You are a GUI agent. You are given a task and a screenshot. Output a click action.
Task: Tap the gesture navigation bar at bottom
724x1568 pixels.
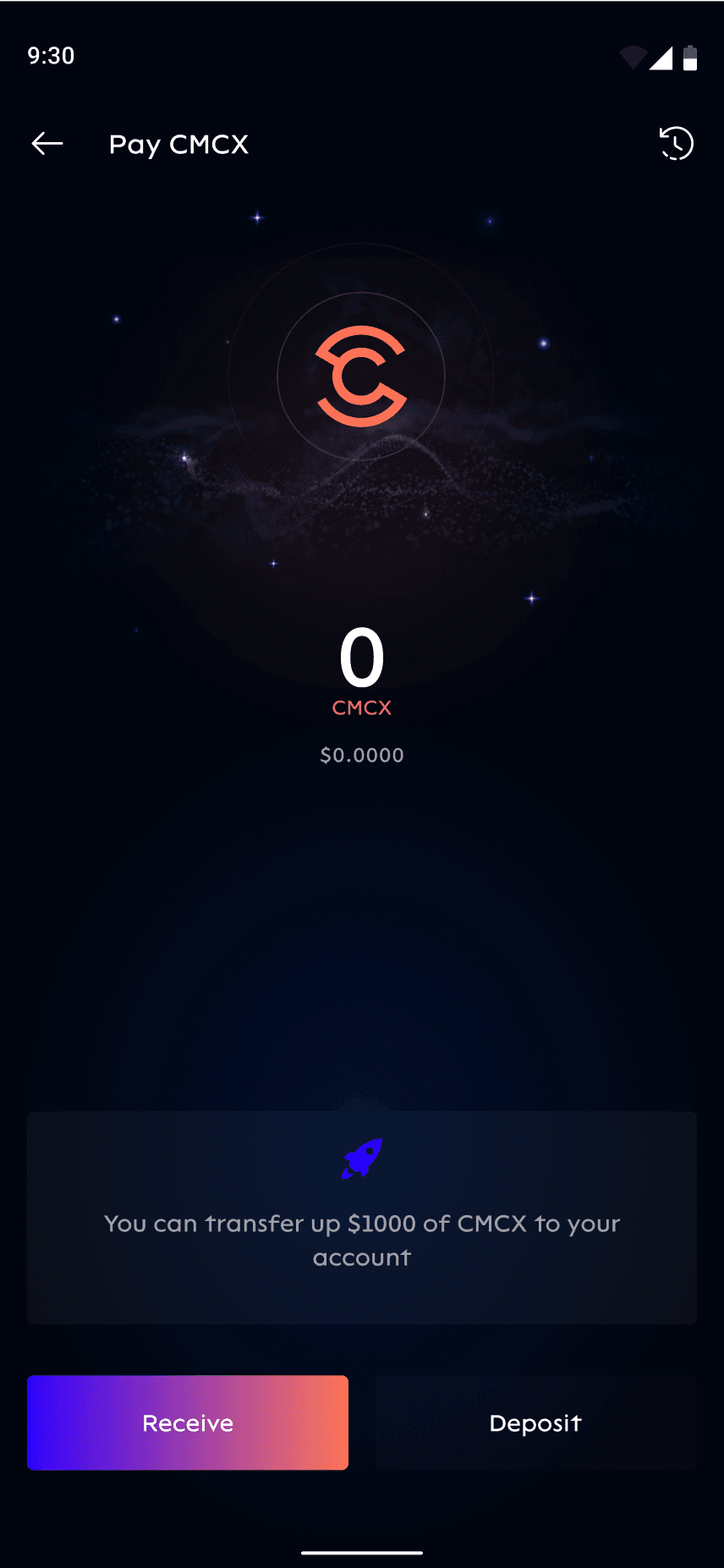[361, 1551]
